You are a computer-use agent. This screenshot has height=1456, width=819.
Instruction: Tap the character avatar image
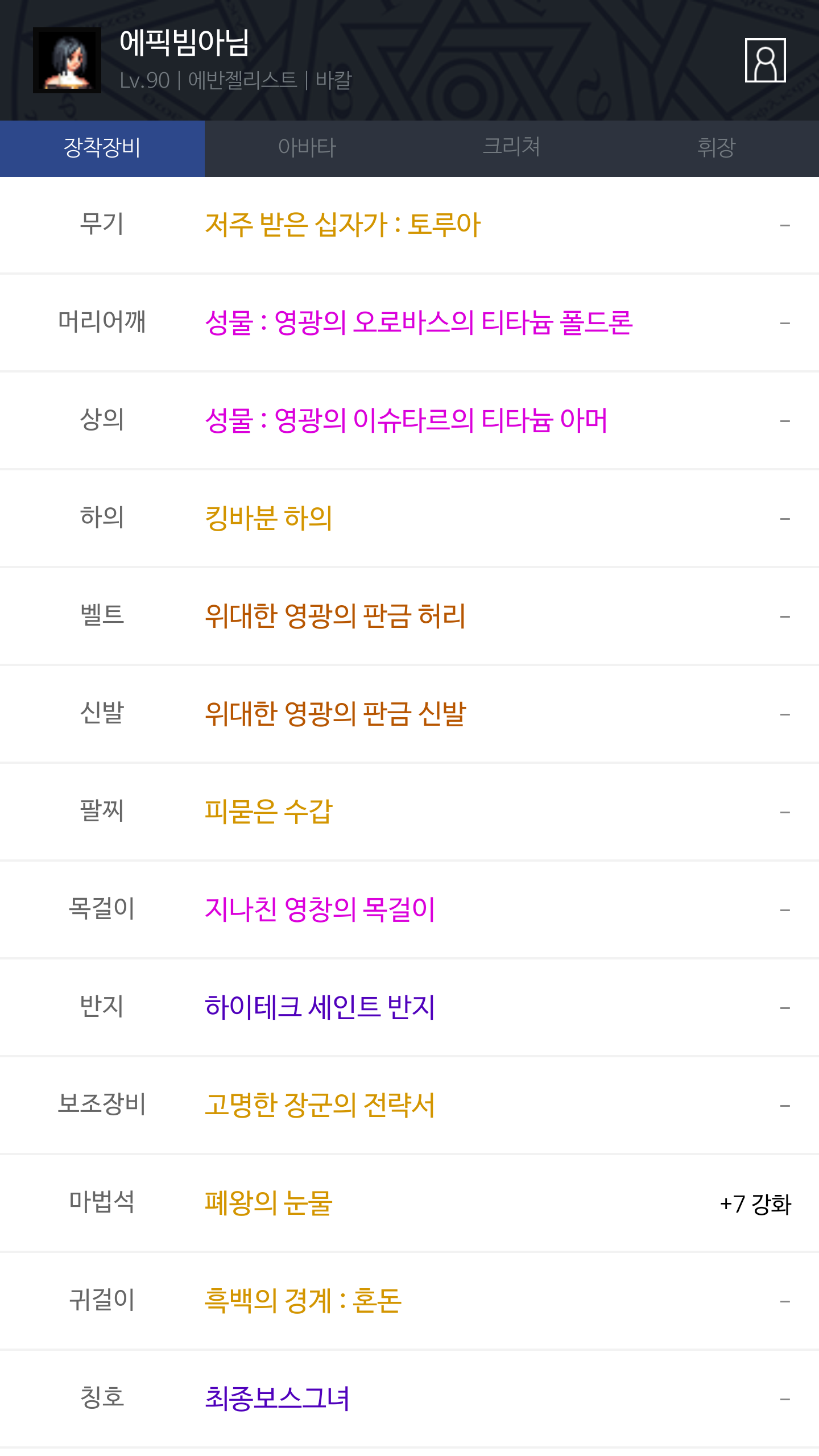pyautogui.click(x=67, y=60)
